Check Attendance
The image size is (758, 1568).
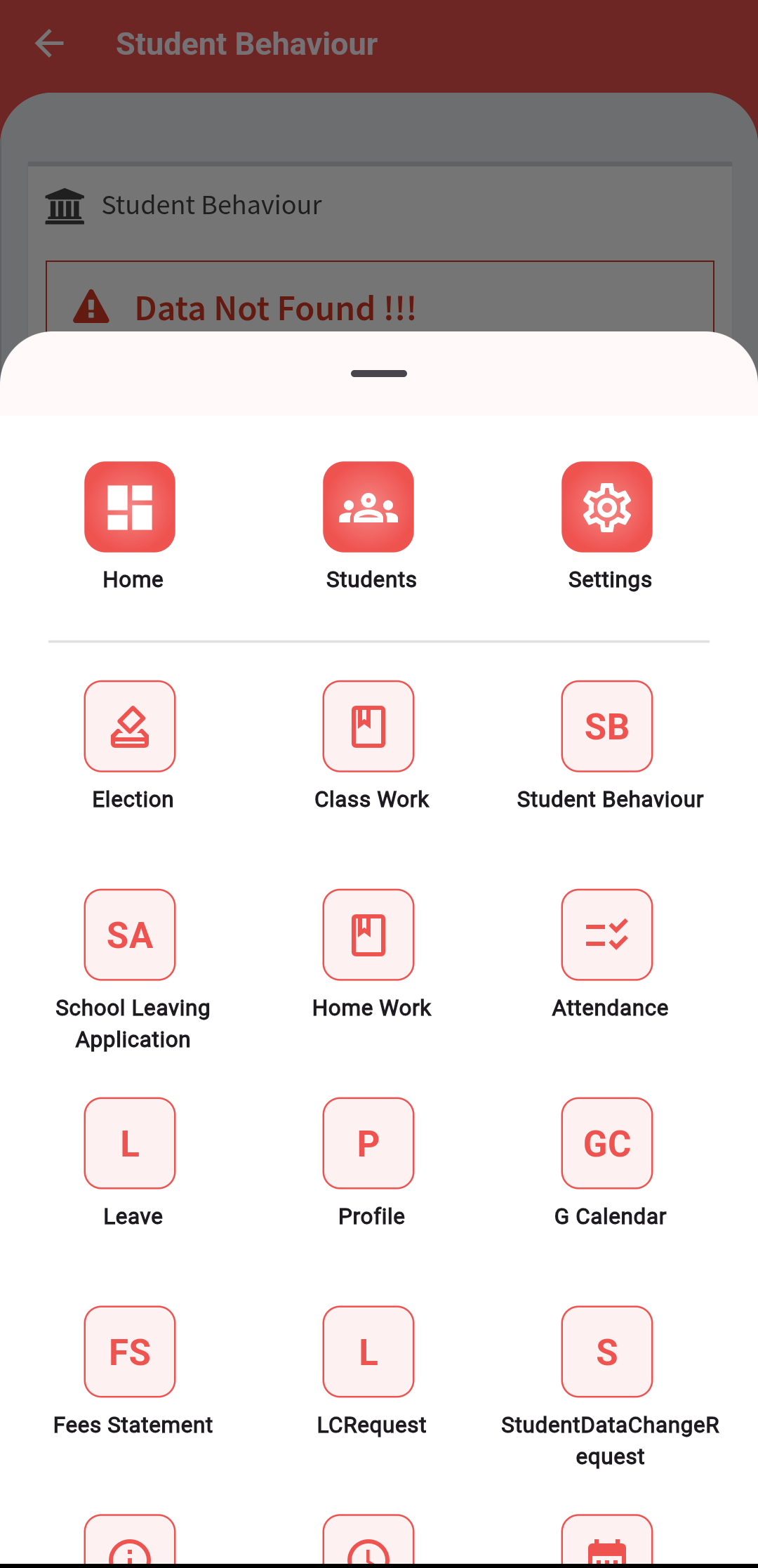coord(607,935)
